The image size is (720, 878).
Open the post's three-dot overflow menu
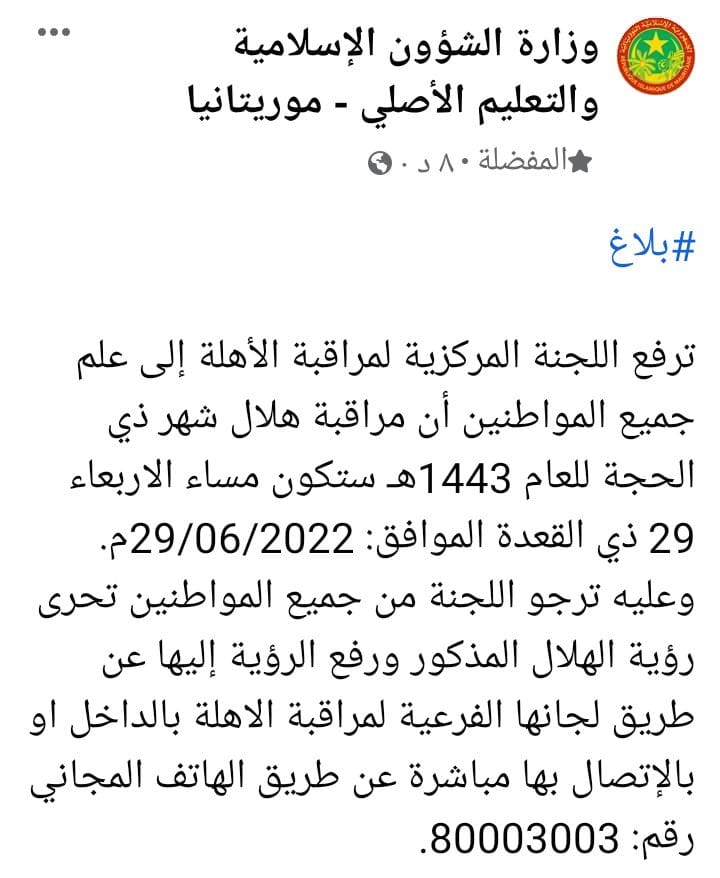[x=54, y=33]
